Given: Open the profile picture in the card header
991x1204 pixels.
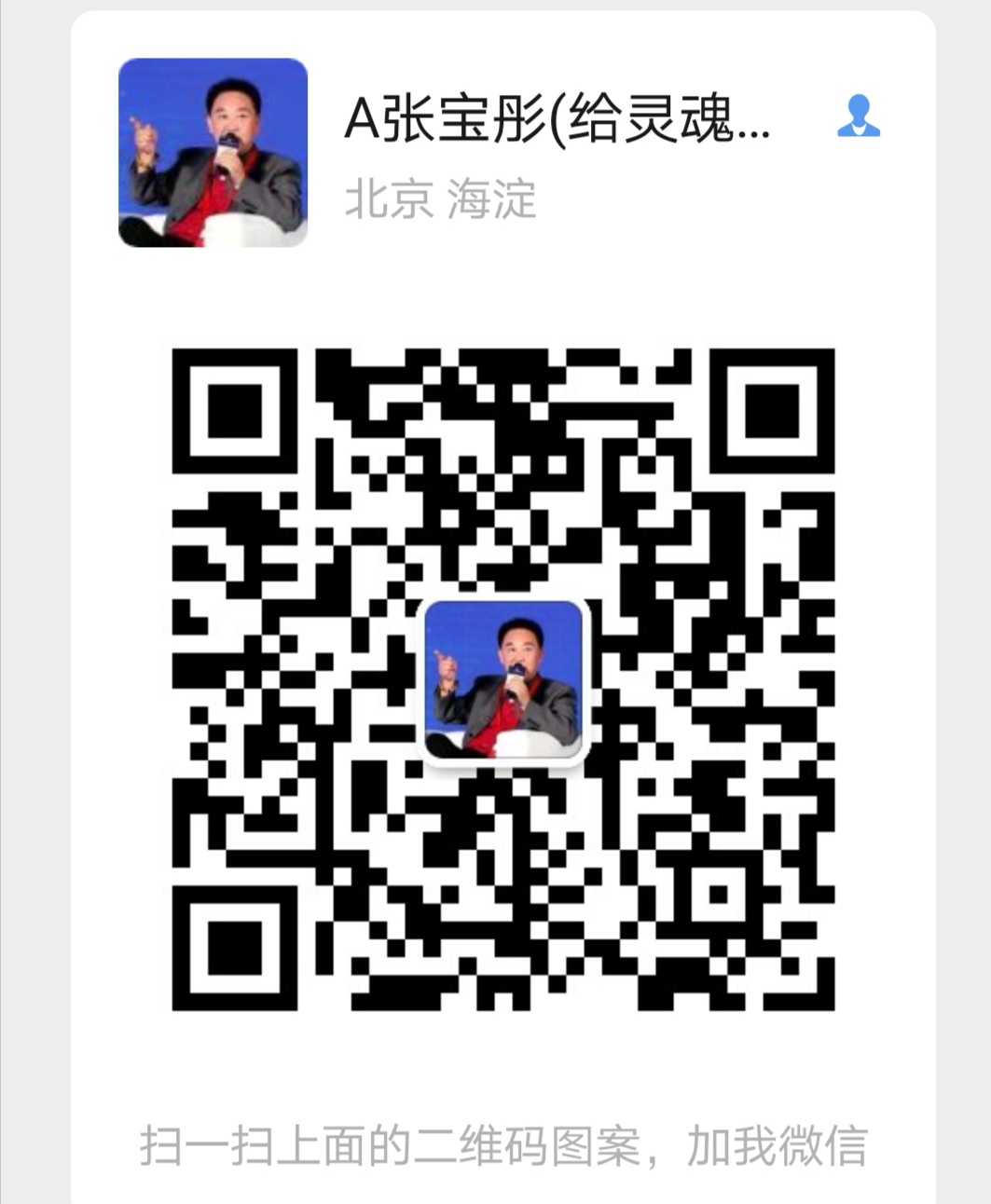Looking at the screenshot, I should point(213,151).
